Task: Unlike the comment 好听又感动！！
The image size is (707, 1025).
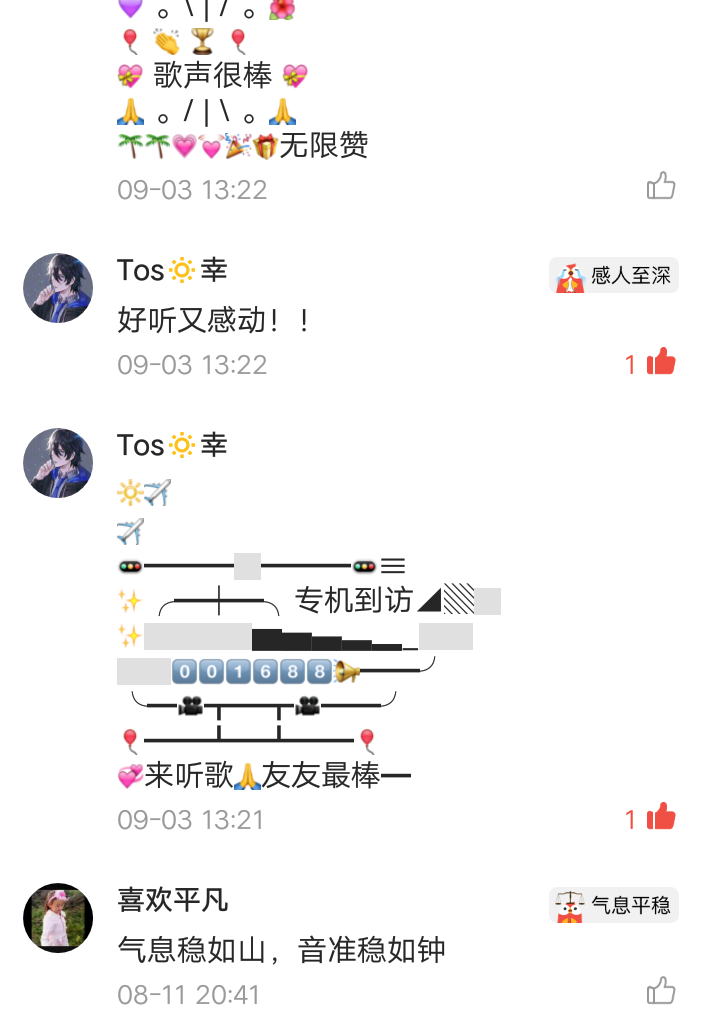Action: coord(661,362)
